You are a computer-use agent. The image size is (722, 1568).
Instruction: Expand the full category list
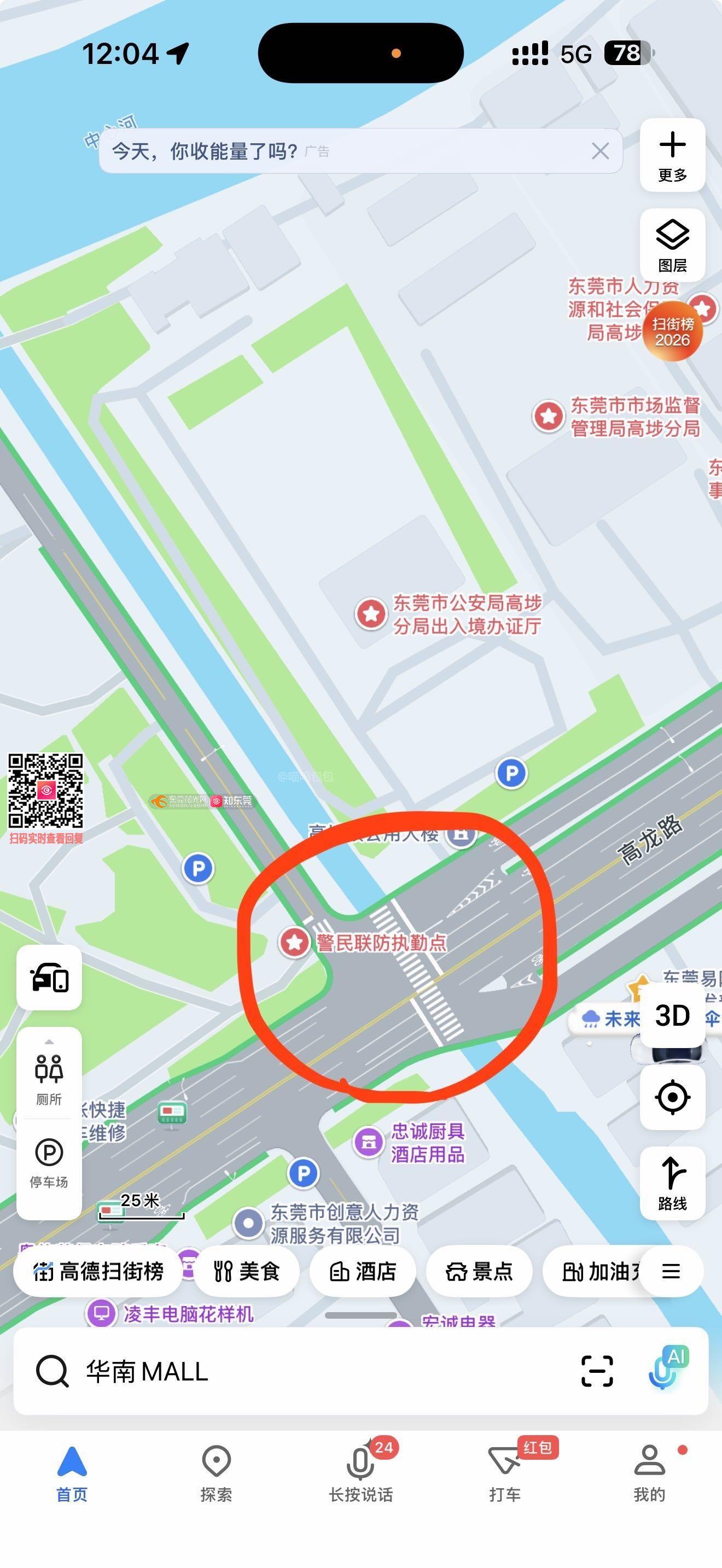[x=671, y=1271]
